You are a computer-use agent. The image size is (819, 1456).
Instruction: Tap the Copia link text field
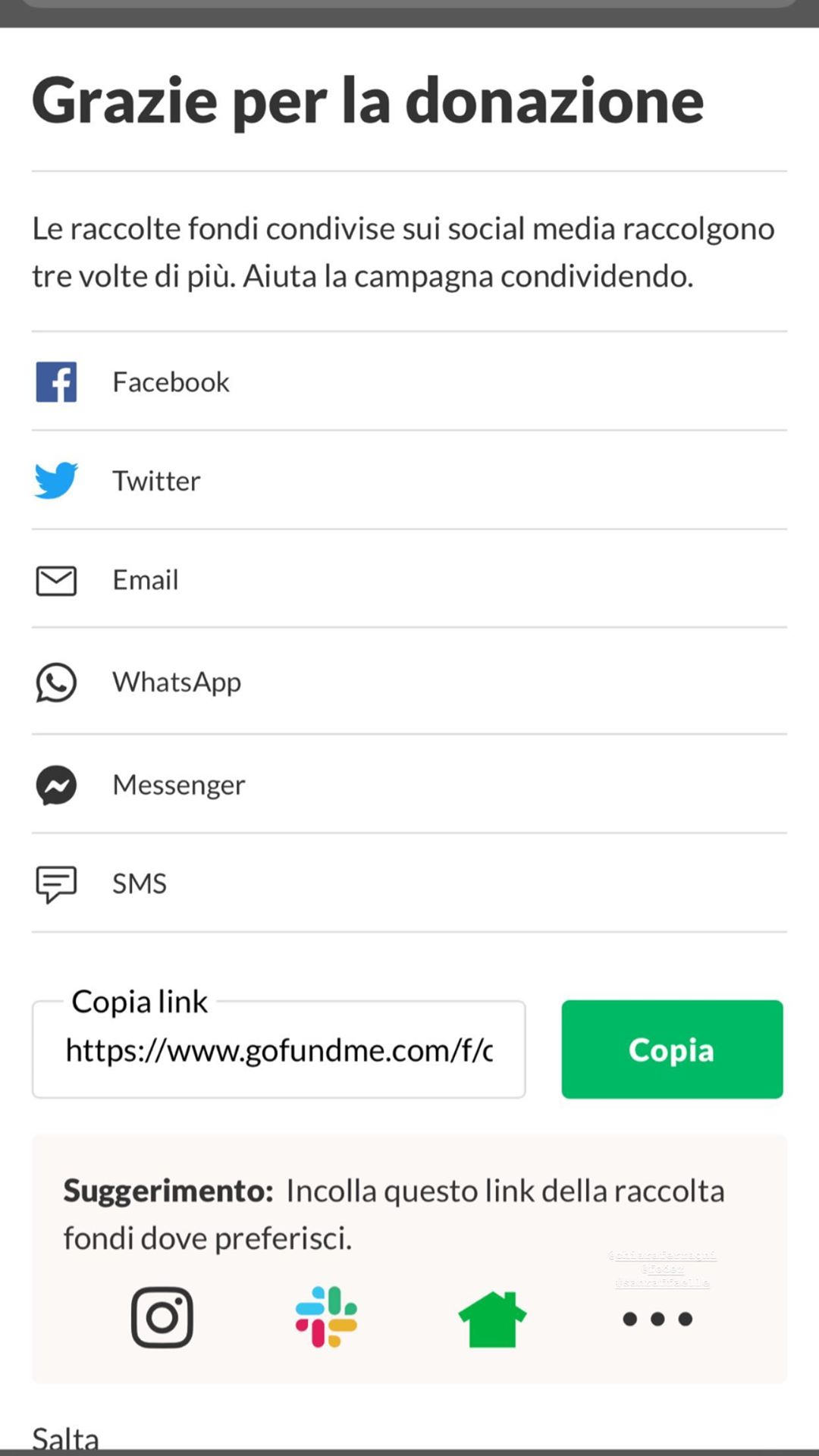coord(279,1050)
